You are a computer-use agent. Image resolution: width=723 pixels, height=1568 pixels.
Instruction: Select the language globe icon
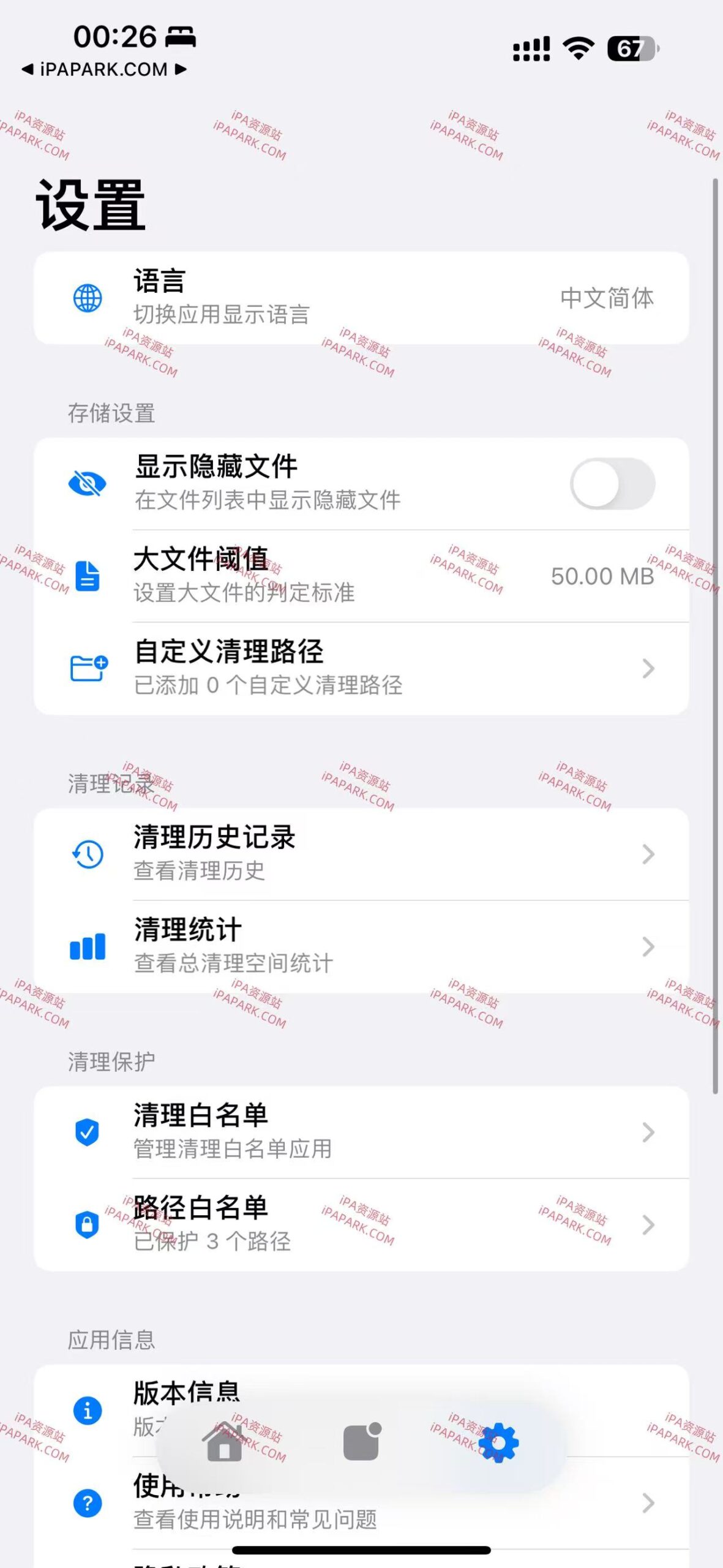(x=88, y=298)
